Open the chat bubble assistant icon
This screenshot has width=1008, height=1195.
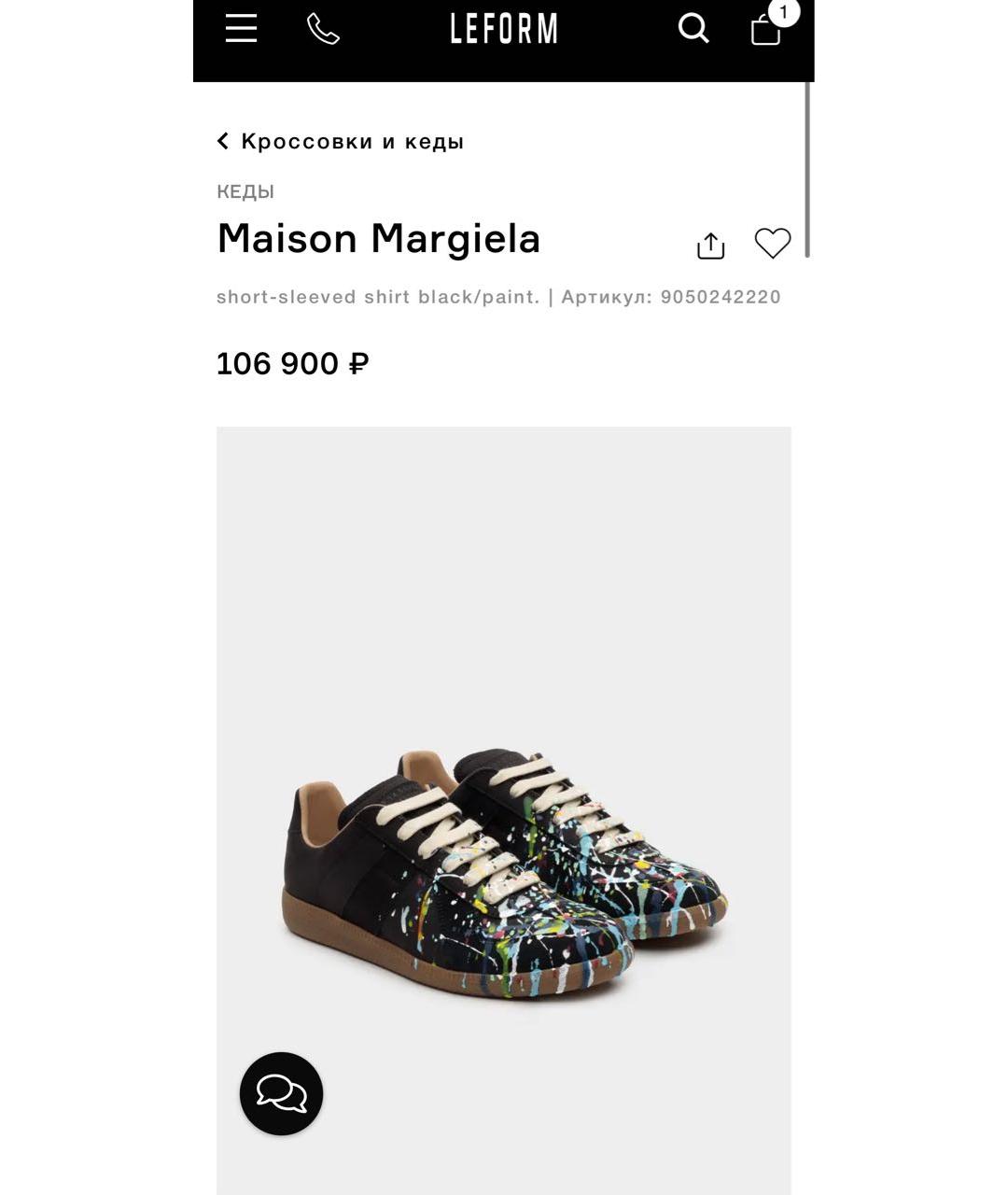(x=279, y=1092)
